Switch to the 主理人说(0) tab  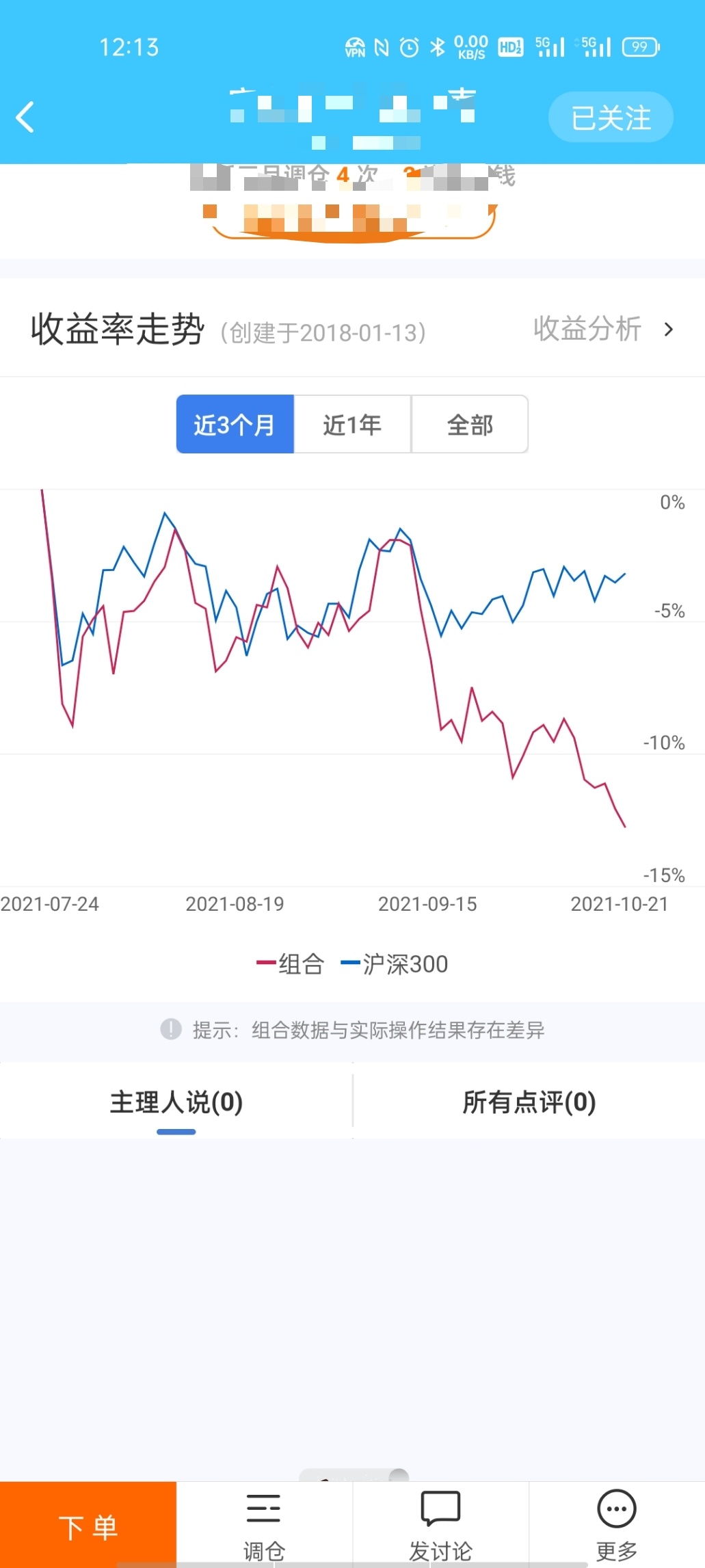176,1102
